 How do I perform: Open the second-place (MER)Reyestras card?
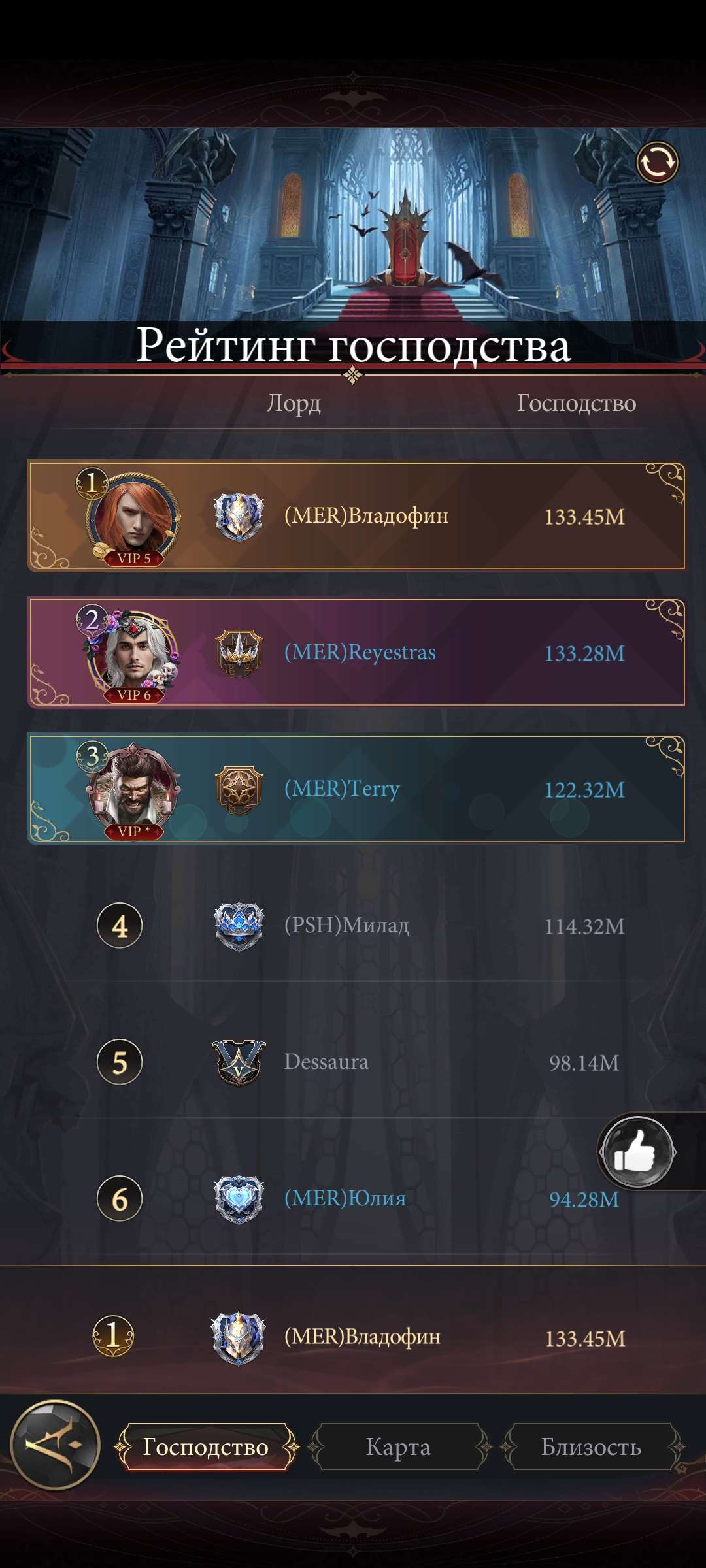[x=356, y=653]
